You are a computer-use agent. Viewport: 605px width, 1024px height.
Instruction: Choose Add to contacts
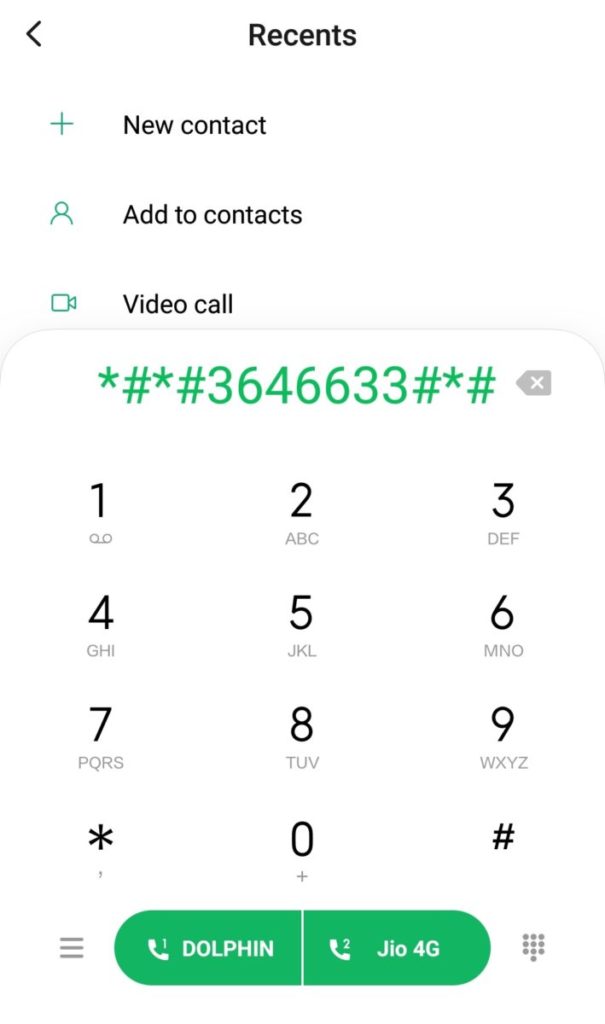point(212,214)
